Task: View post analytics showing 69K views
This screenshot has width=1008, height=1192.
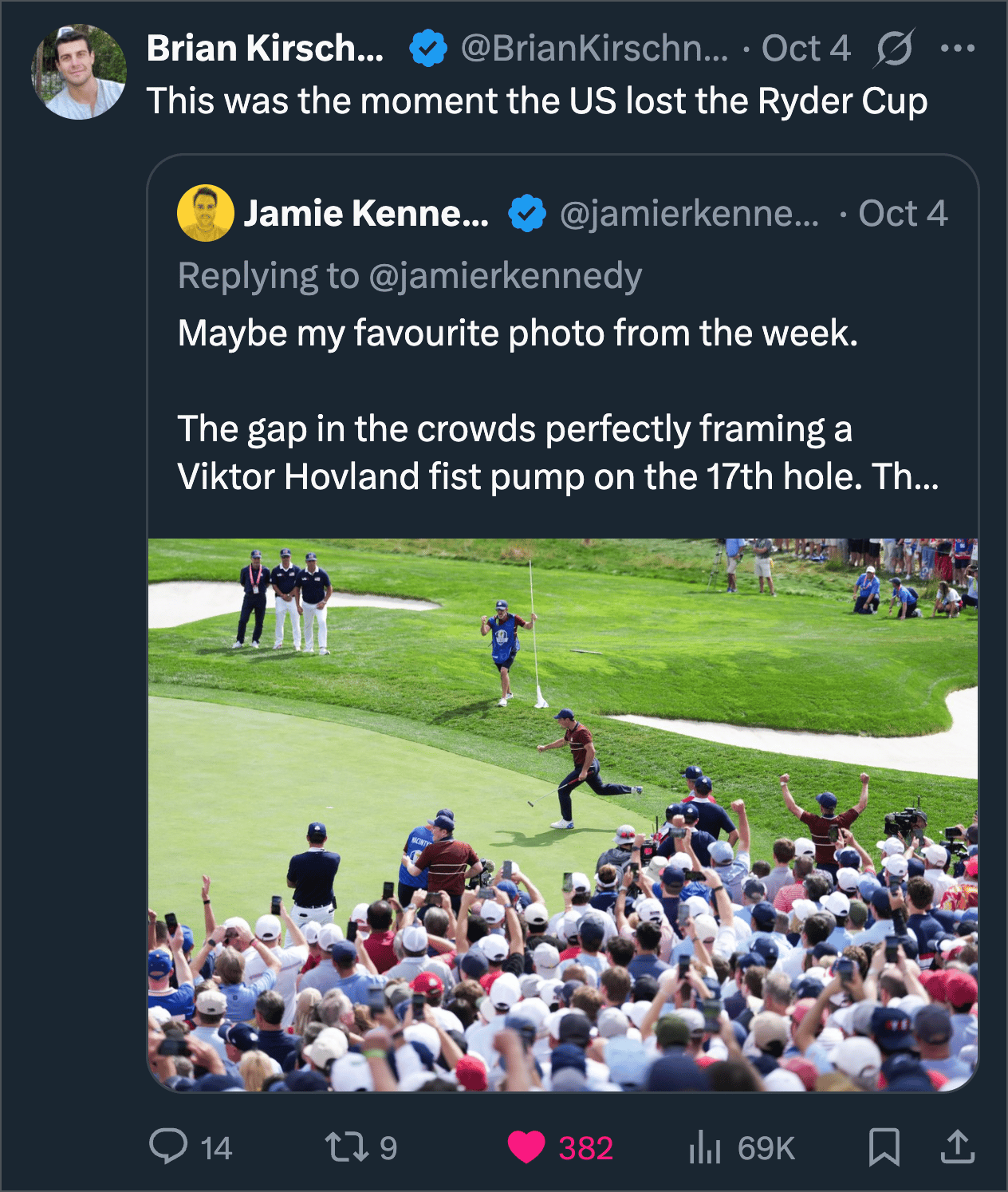Action: (x=705, y=1147)
